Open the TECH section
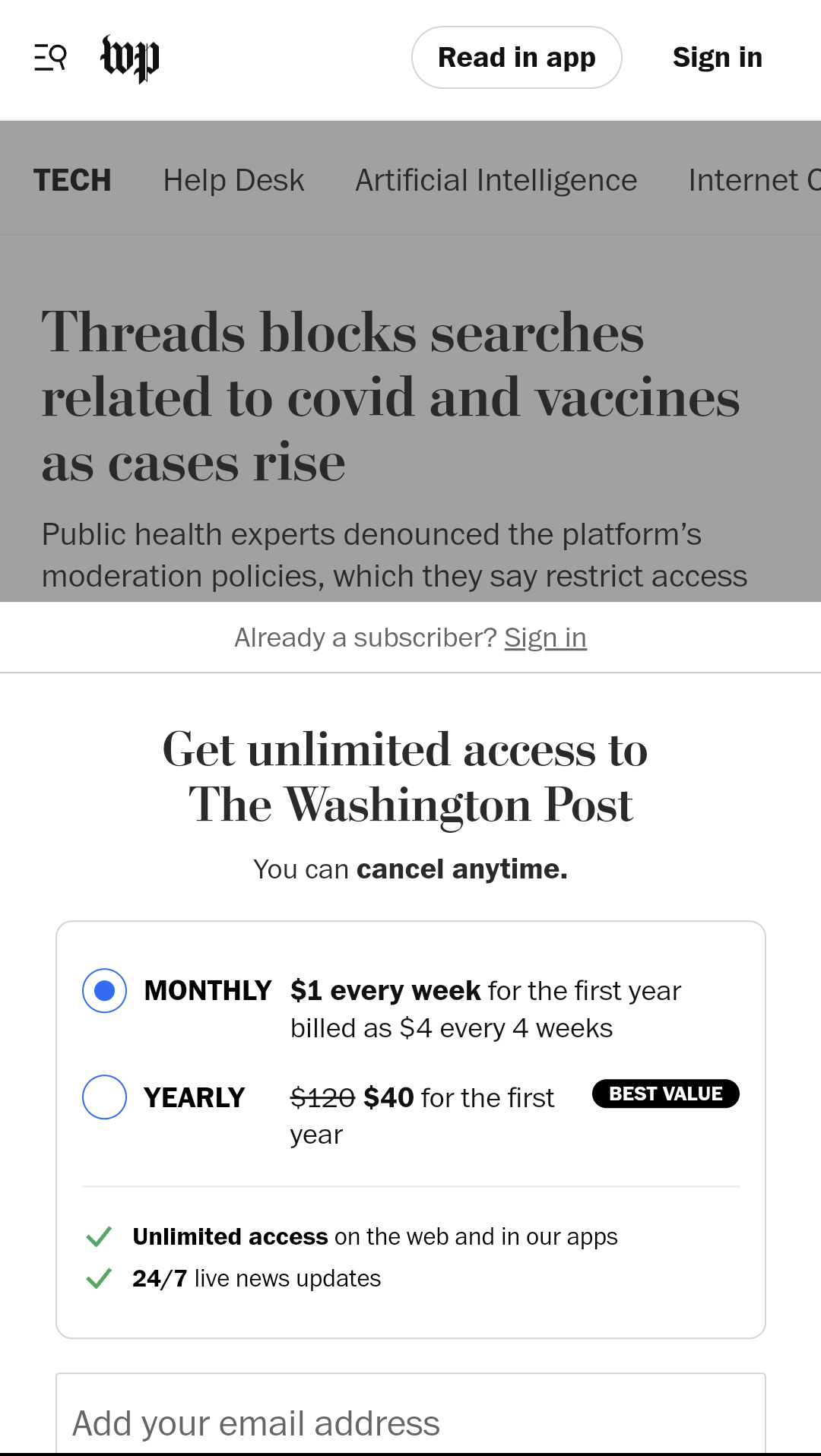Viewport: 821px width, 1456px height. pyautogui.click(x=72, y=181)
